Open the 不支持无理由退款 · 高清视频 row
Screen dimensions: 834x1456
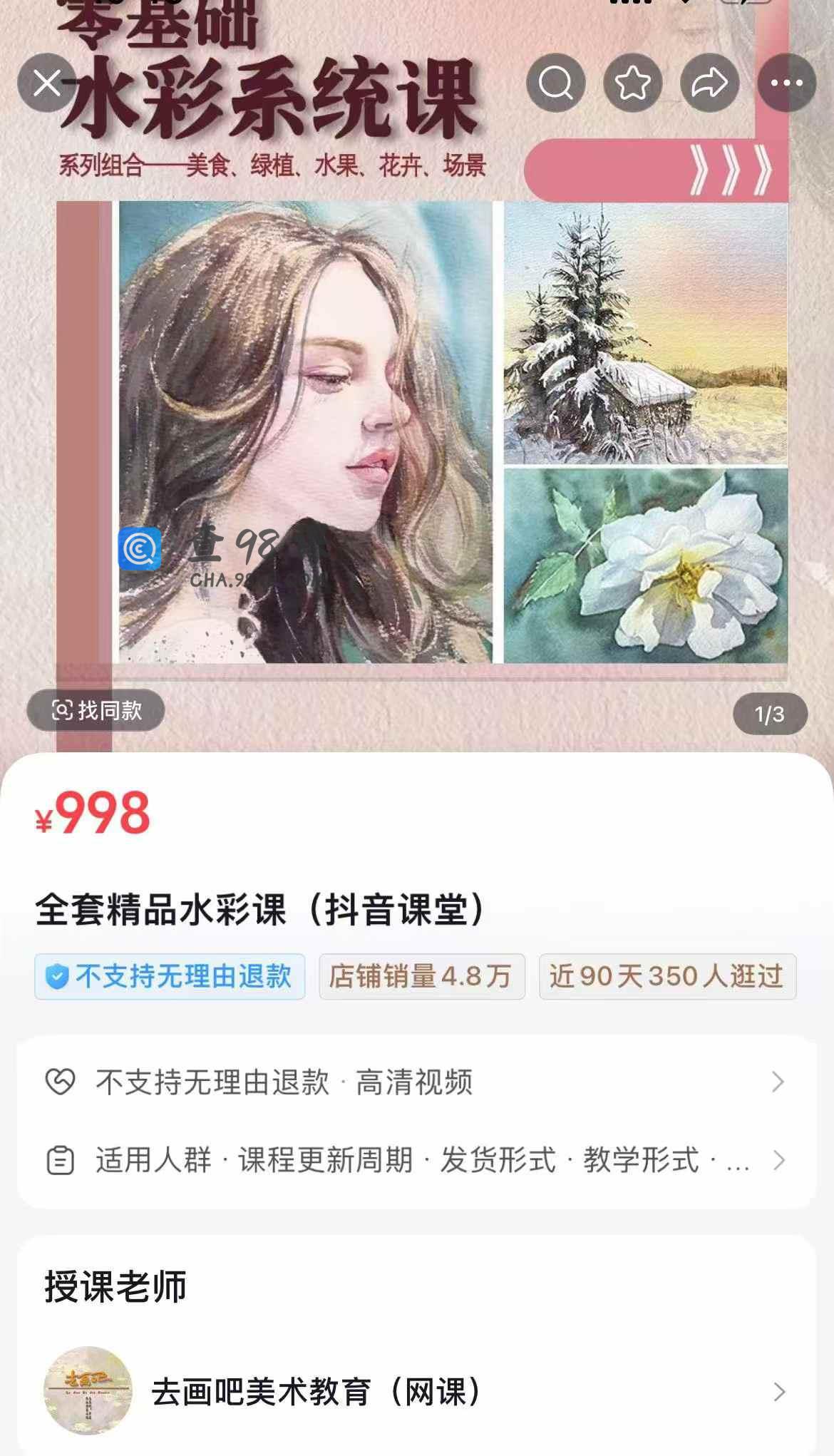(416, 1082)
